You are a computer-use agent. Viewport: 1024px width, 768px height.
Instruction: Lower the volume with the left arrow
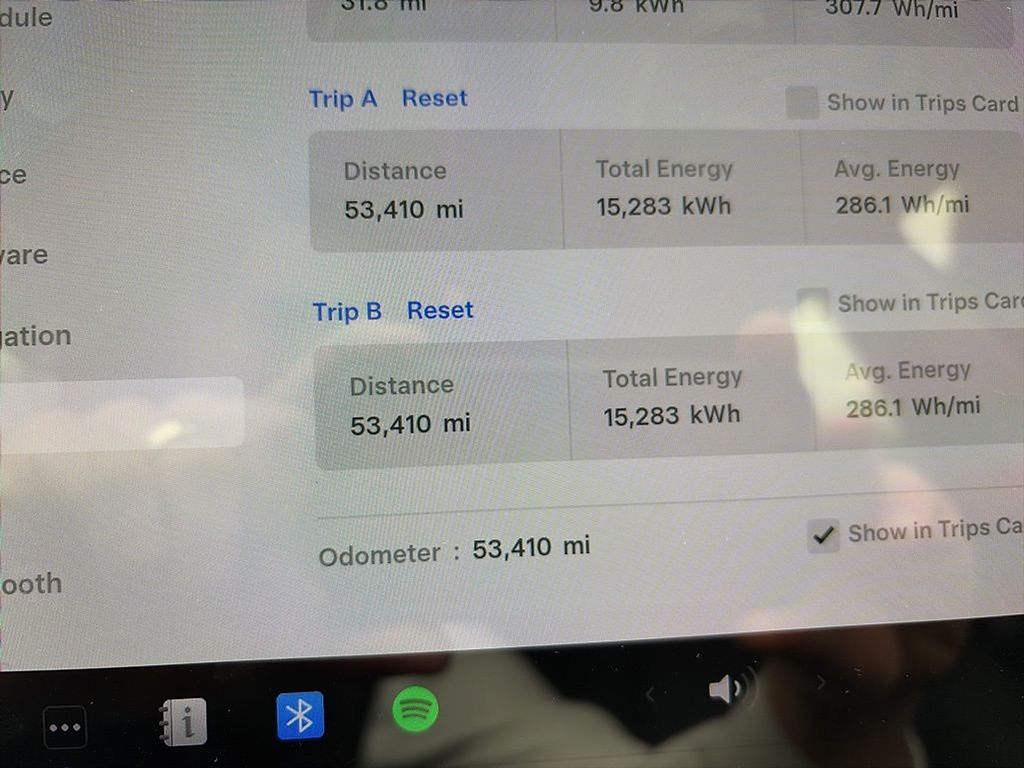650,692
